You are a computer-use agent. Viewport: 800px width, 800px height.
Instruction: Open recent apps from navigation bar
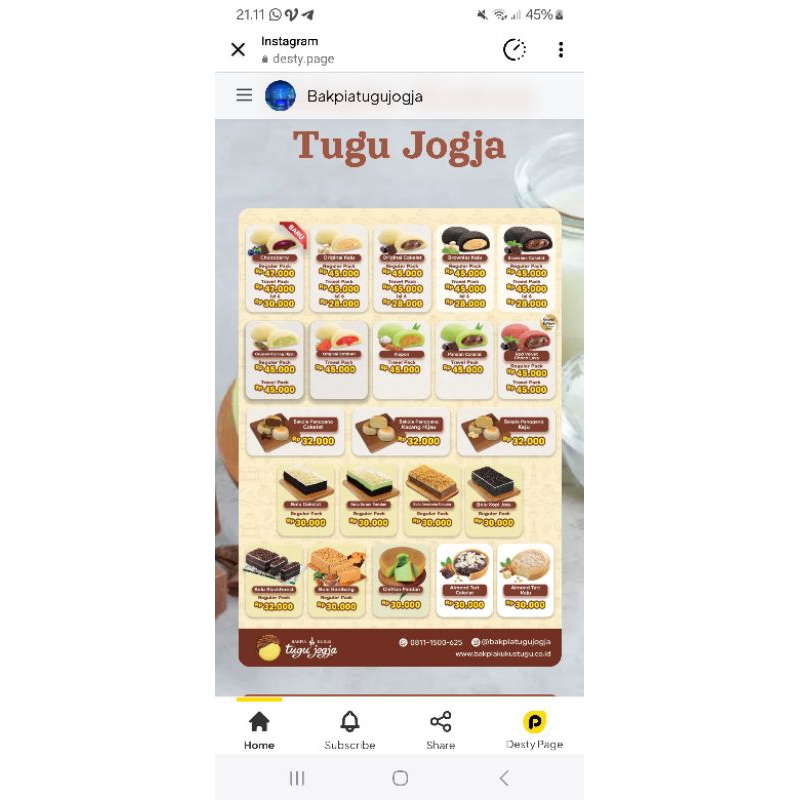297,778
